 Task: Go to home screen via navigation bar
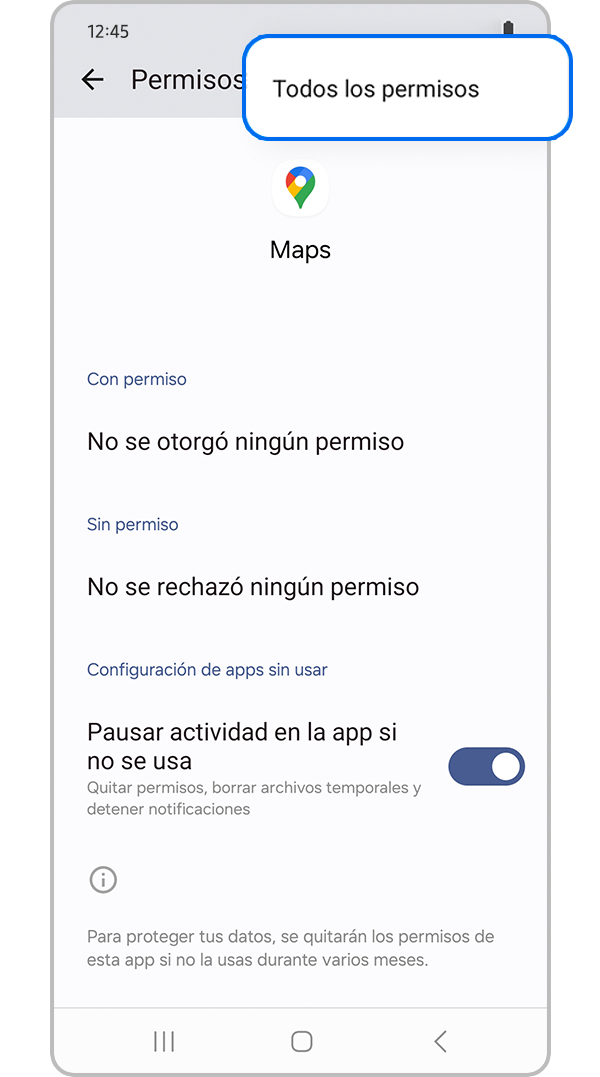pyautogui.click(x=301, y=1041)
